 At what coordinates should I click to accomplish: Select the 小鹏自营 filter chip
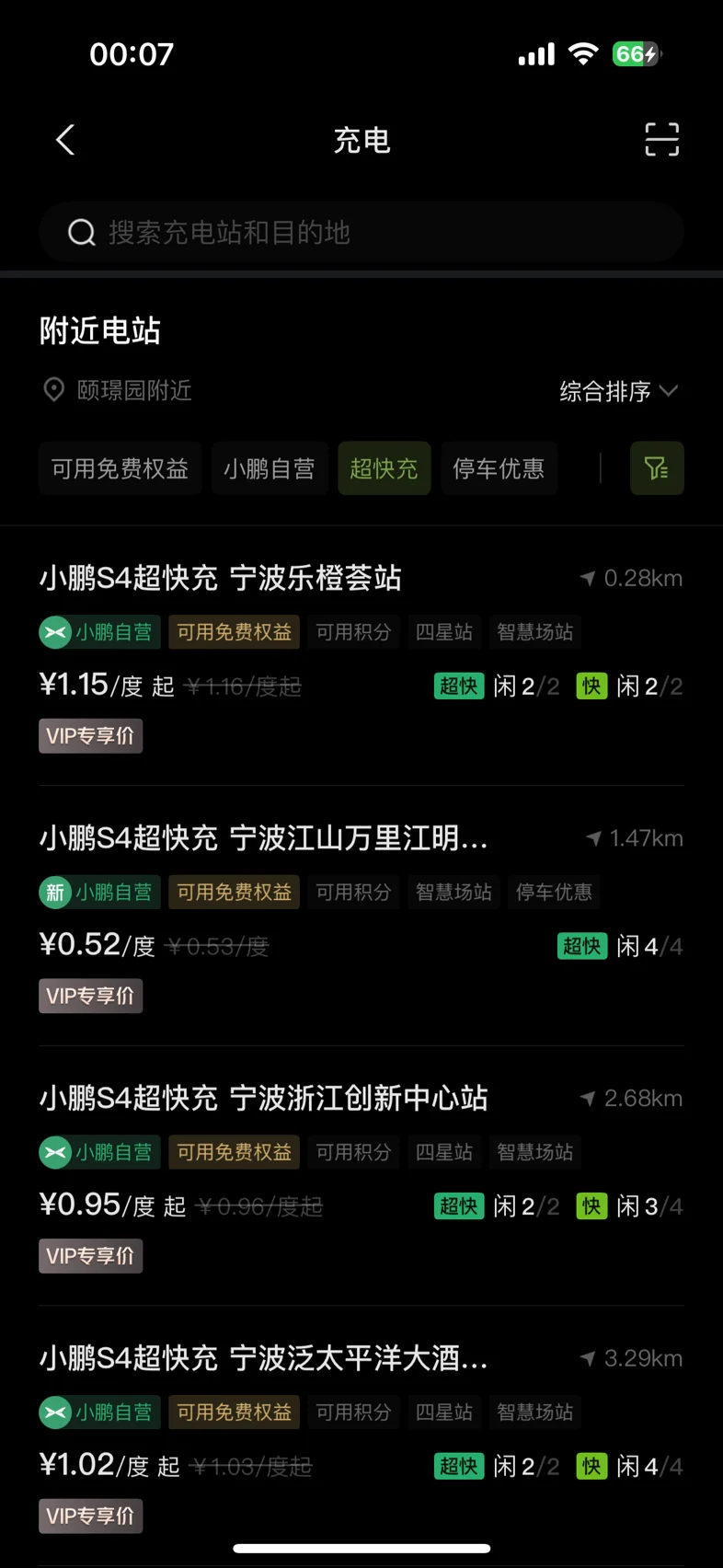(270, 468)
